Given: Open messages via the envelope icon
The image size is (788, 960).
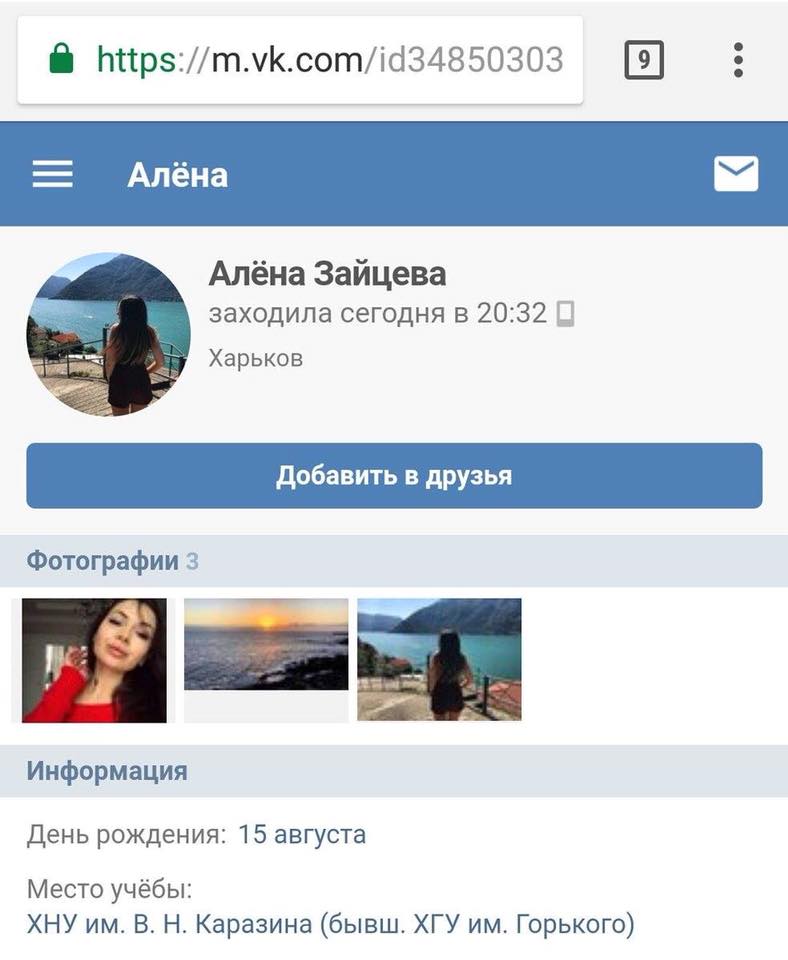Looking at the screenshot, I should point(737,172).
